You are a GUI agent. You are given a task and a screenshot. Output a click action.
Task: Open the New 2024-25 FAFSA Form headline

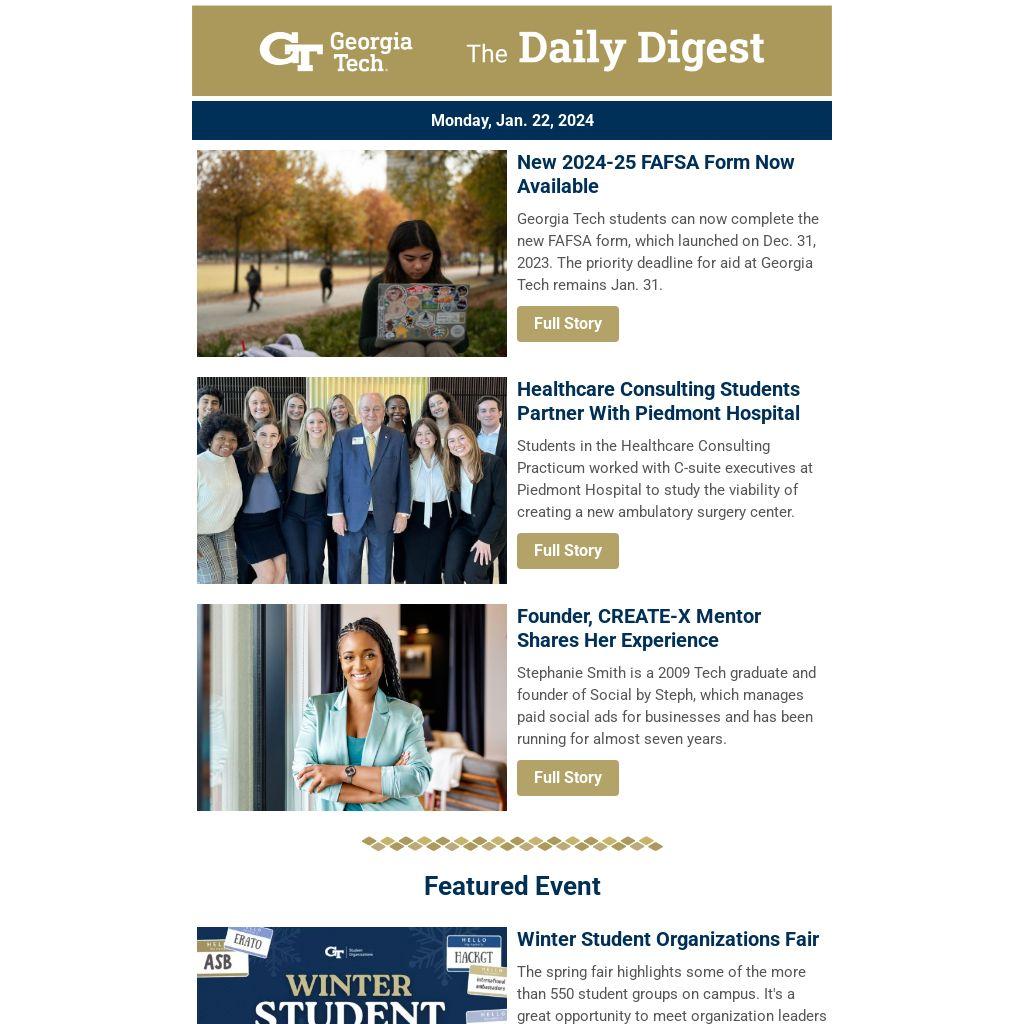655,174
